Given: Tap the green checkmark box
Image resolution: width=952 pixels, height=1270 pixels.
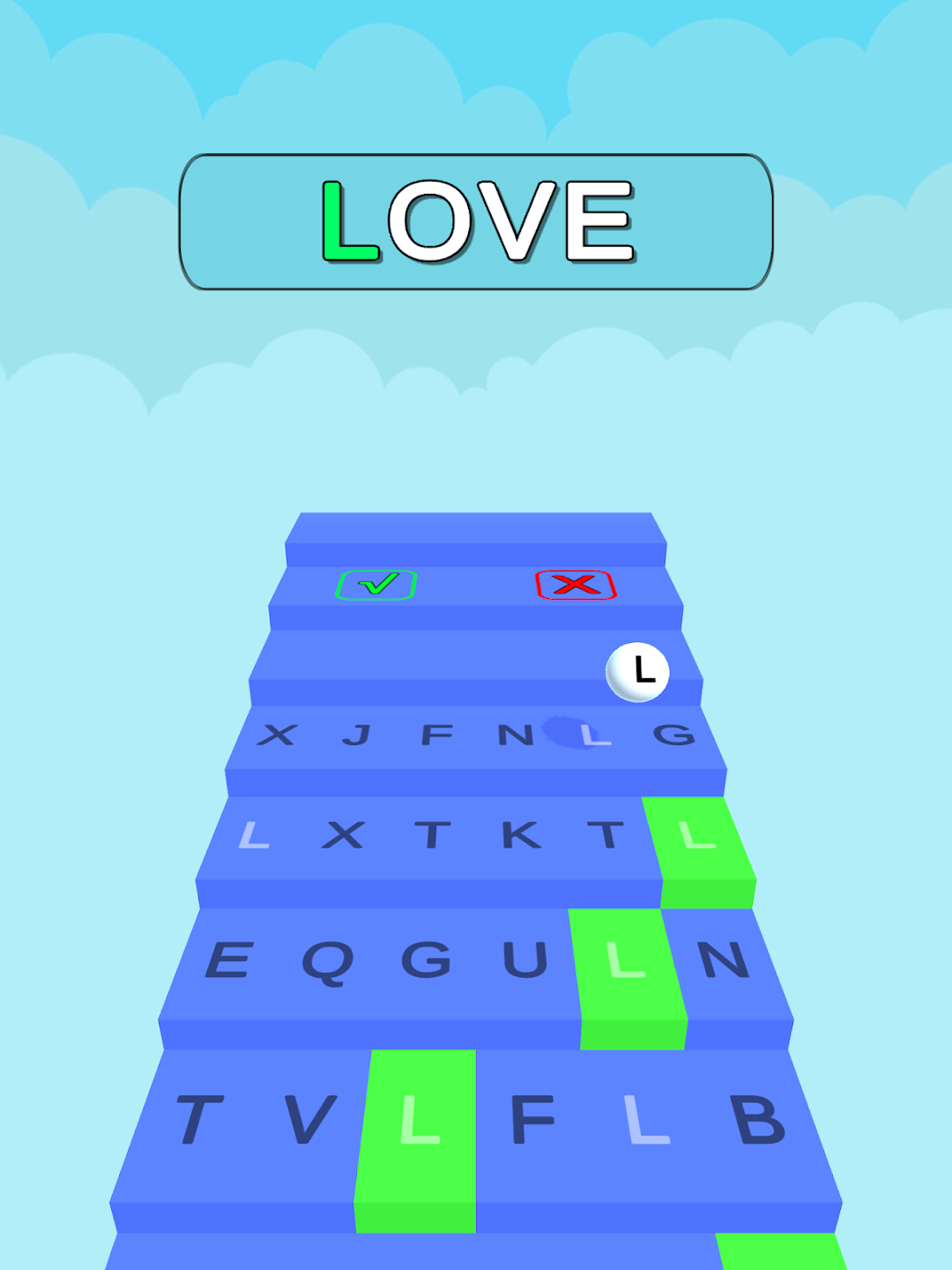Looking at the screenshot, I should pos(376,585).
